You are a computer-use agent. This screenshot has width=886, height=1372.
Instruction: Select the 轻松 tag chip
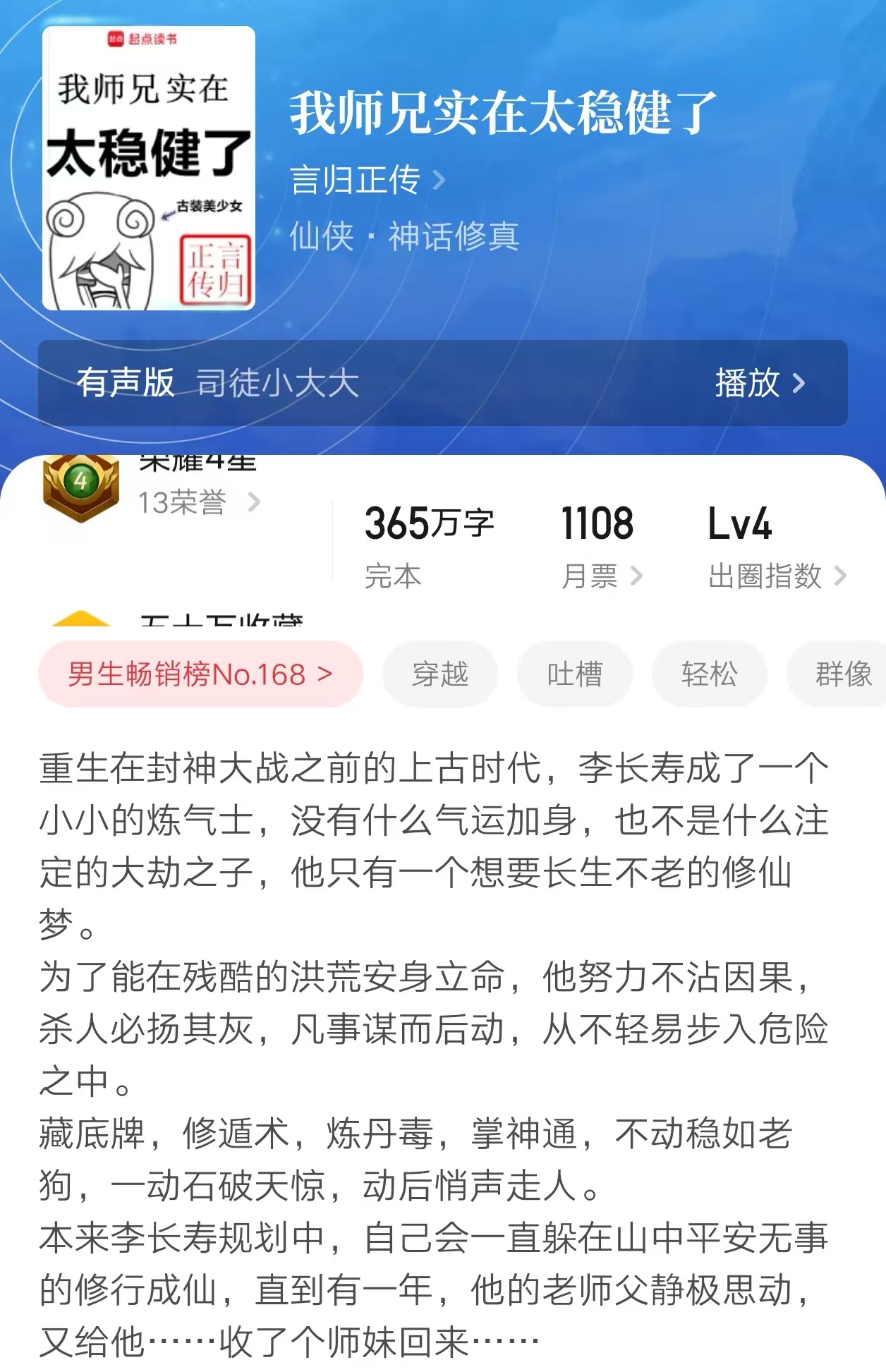(709, 674)
